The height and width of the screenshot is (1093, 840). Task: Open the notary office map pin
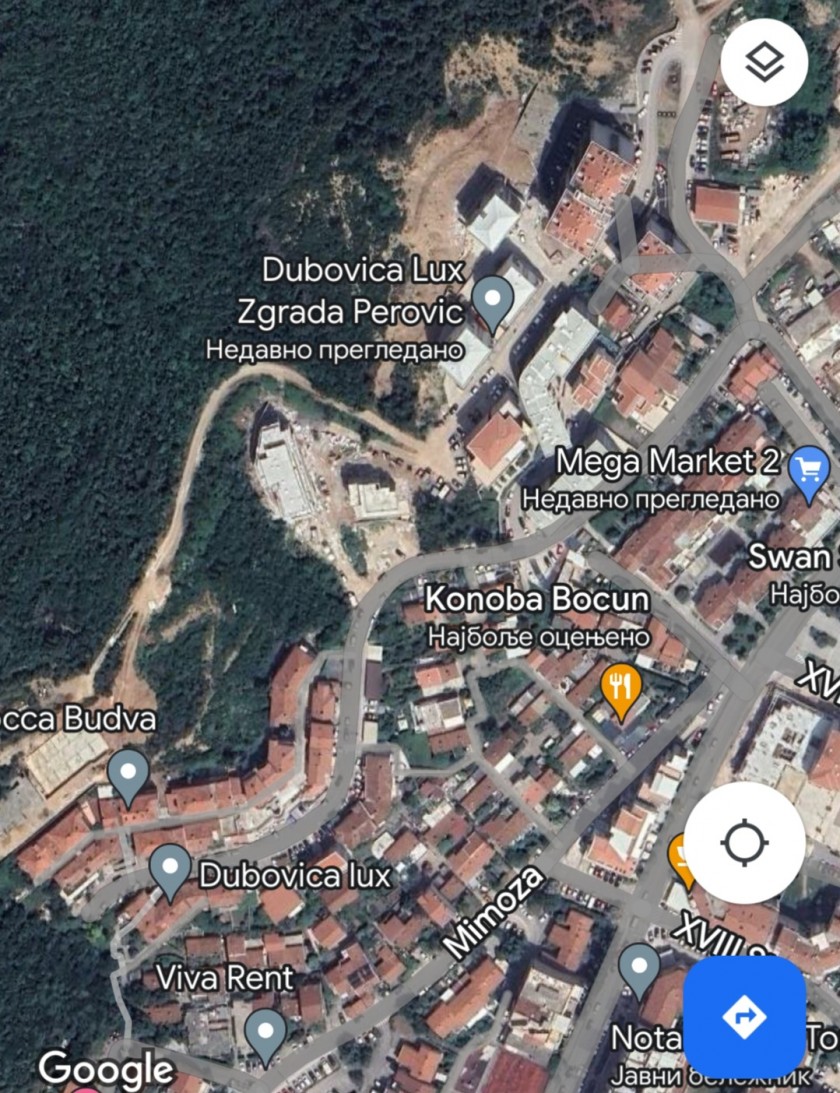pyautogui.click(x=638, y=968)
